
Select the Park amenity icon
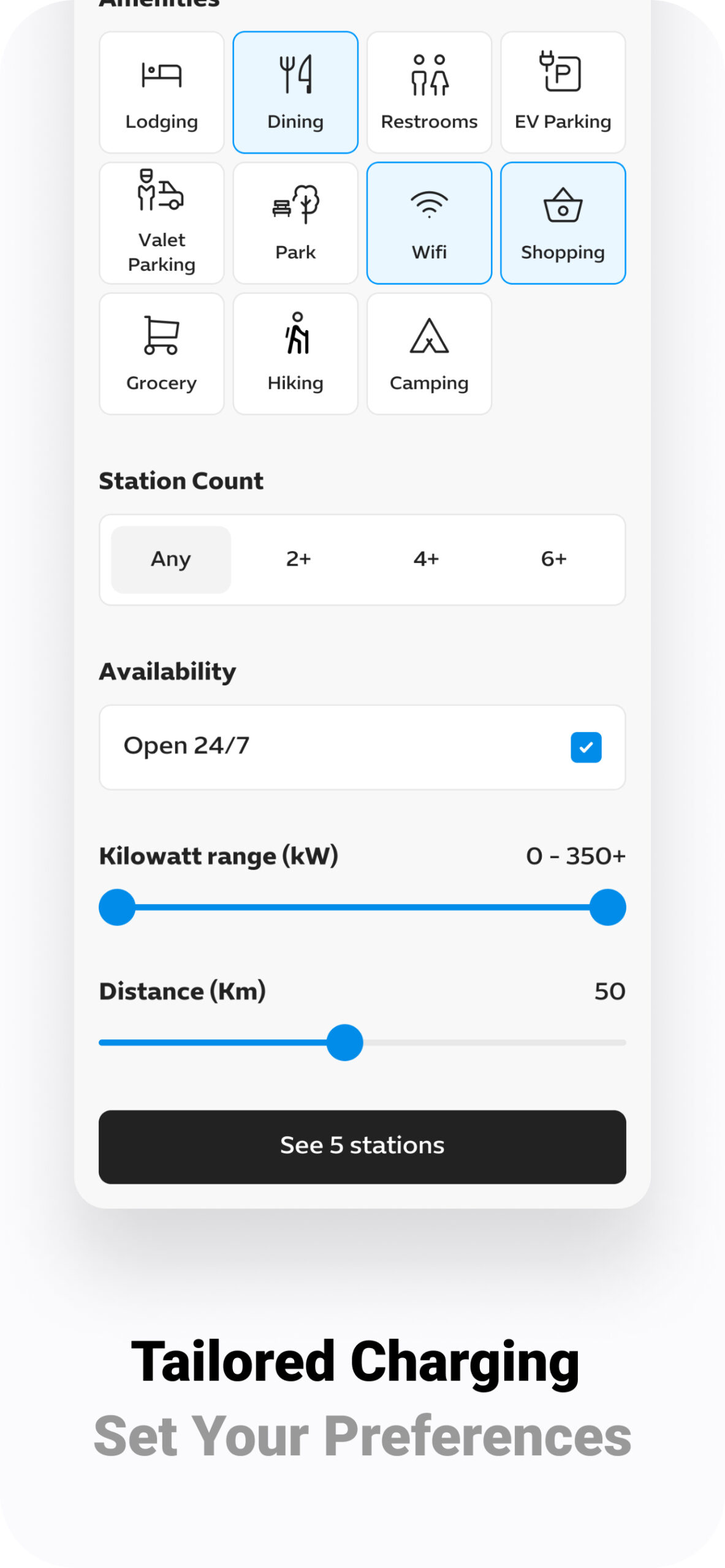(x=295, y=222)
